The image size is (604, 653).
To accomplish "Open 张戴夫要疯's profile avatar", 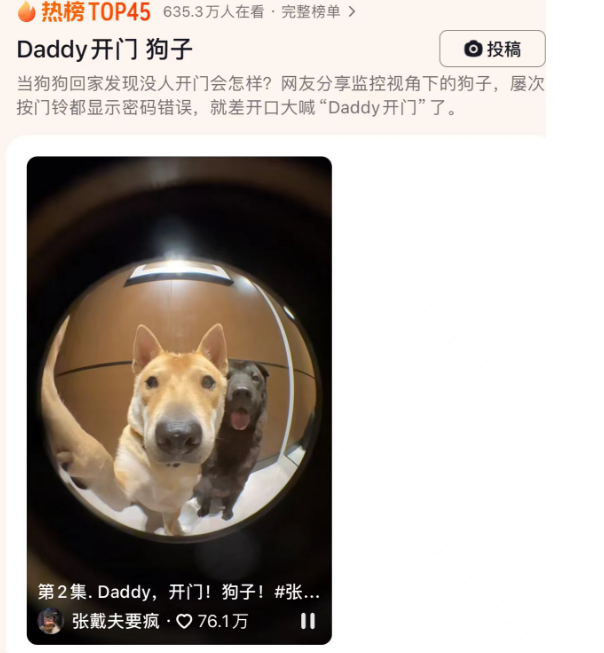I will tap(50, 621).
